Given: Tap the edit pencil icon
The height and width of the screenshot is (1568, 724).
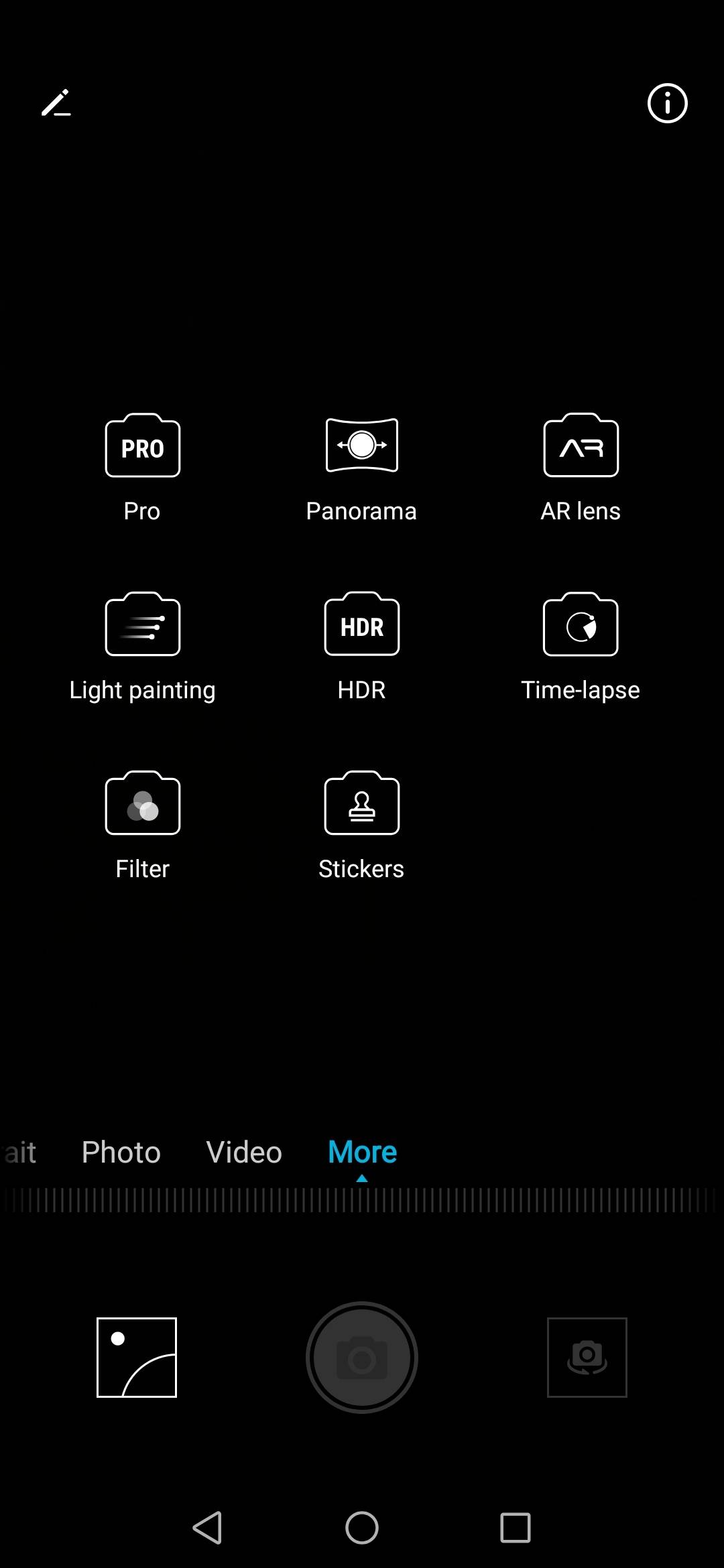Looking at the screenshot, I should coord(56,103).
